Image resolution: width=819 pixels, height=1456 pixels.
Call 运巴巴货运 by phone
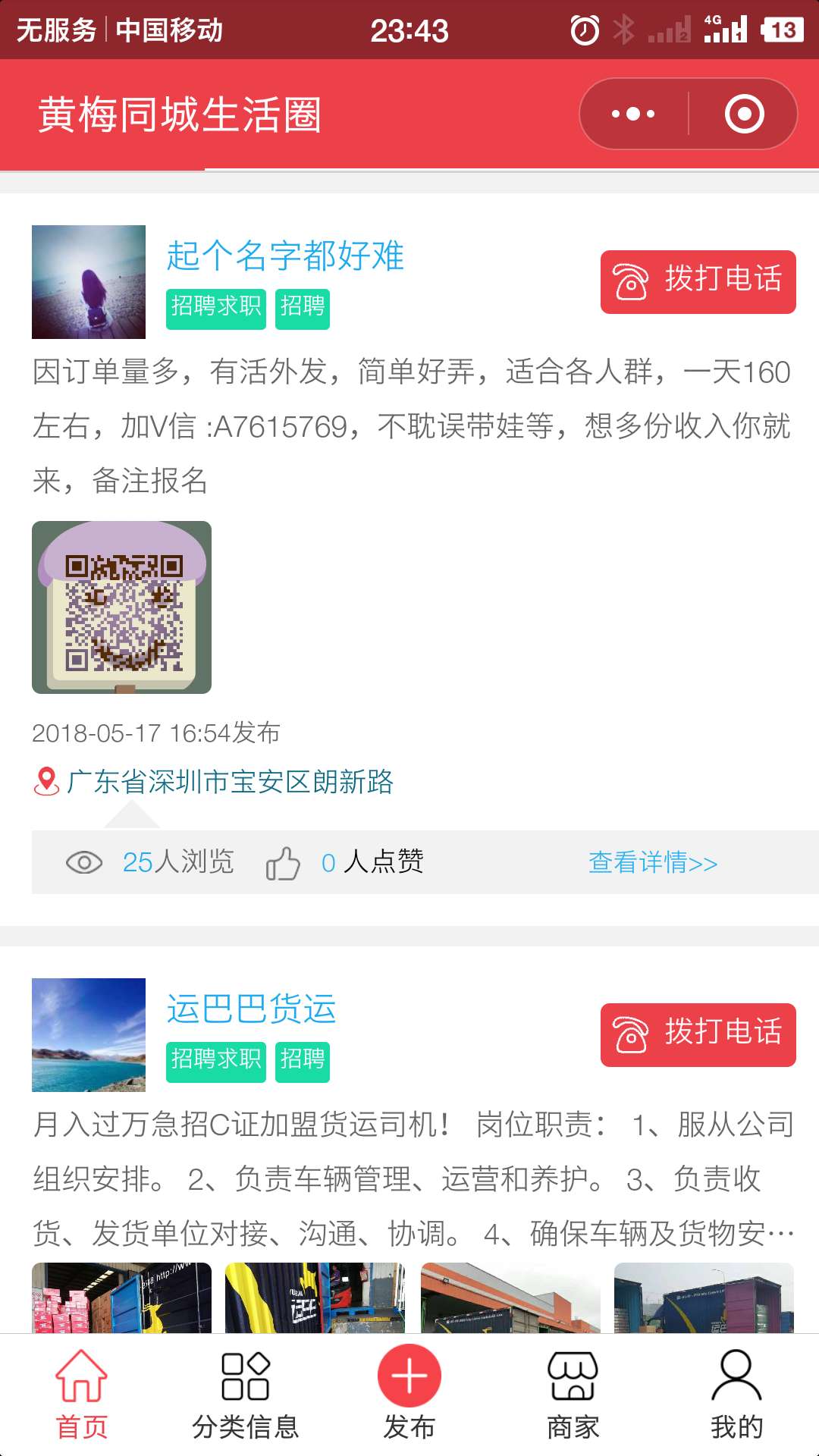pos(698,1034)
